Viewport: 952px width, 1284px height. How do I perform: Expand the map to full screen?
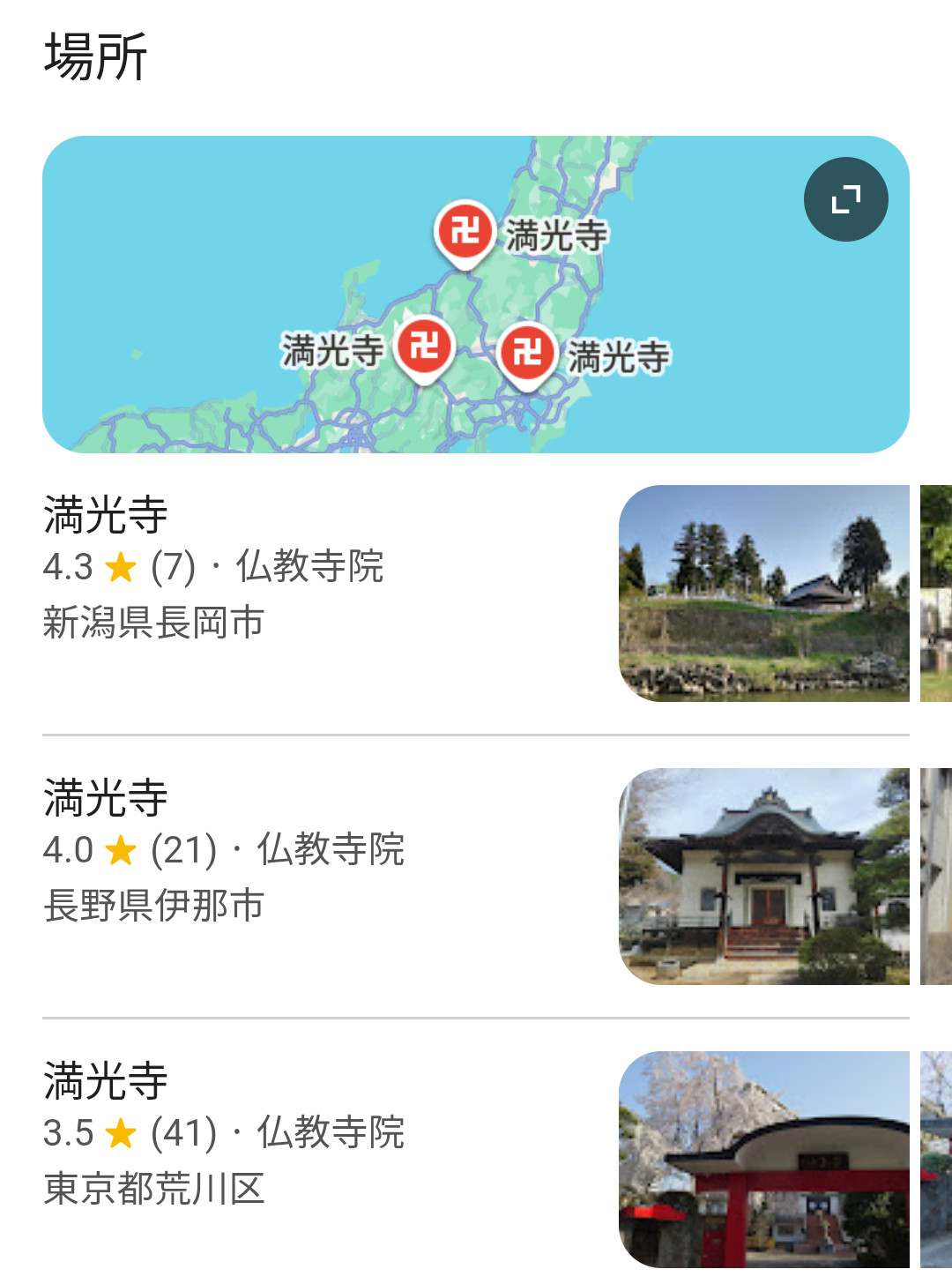point(845,199)
